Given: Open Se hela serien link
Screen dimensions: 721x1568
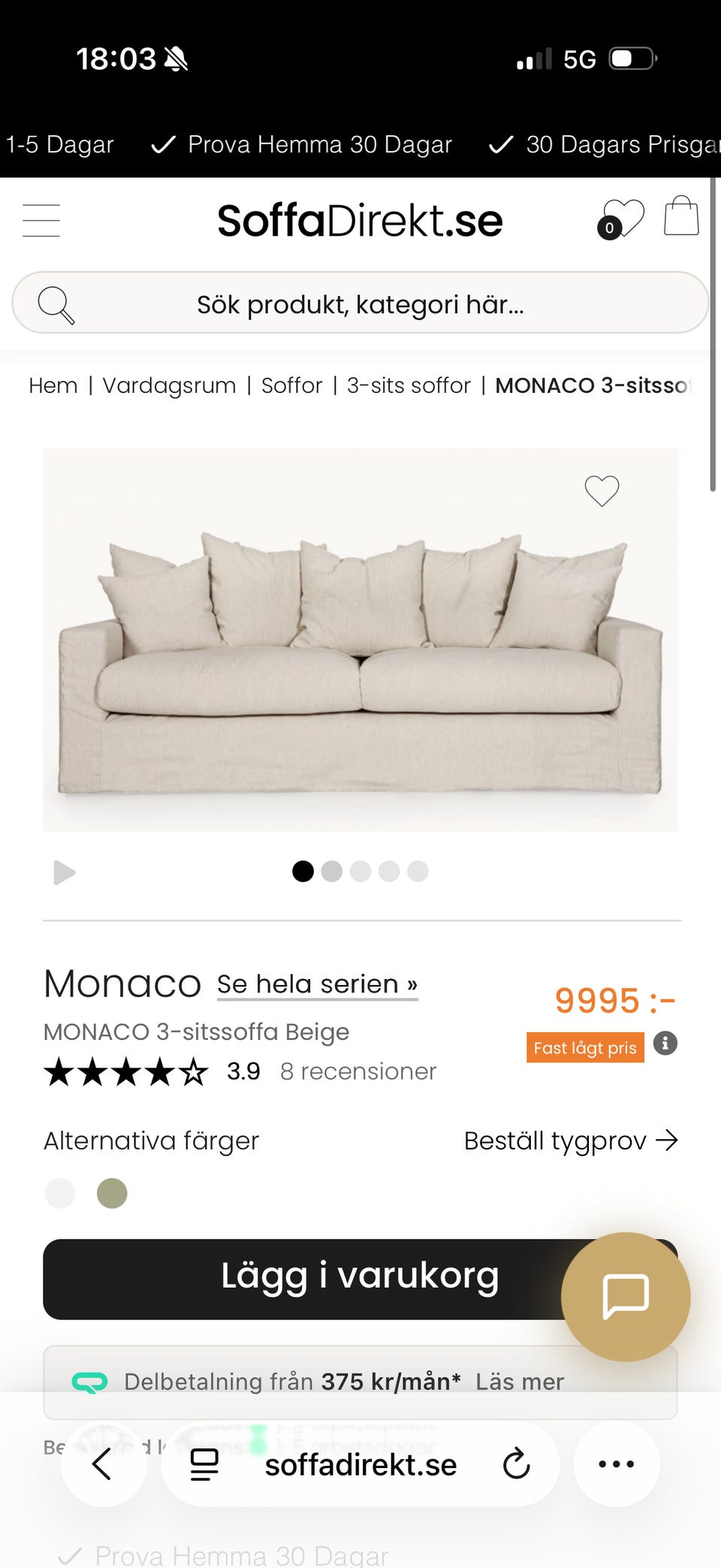Looking at the screenshot, I should click(317, 983).
